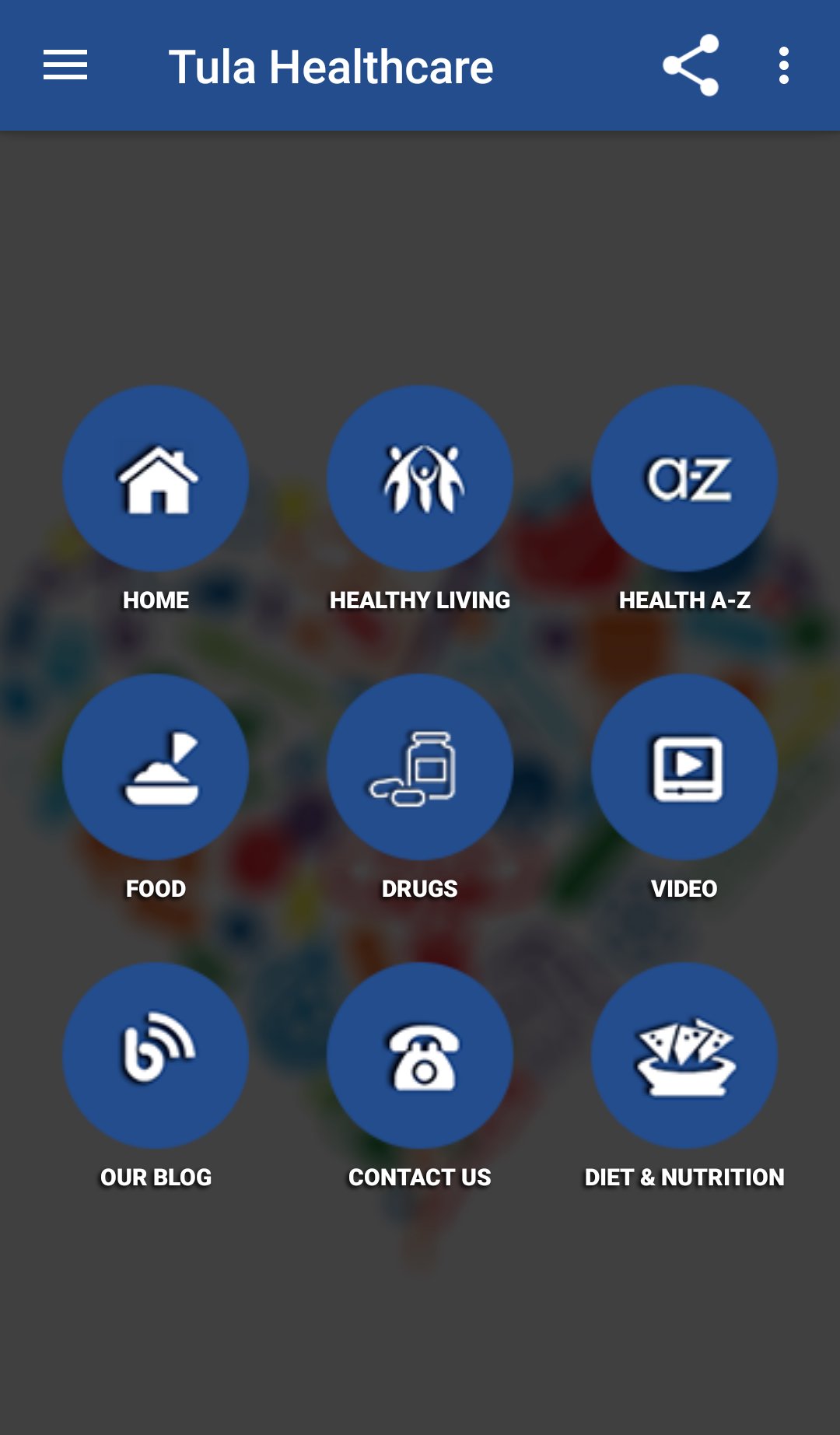The width and height of the screenshot is (840, 1435).
Task: Click the DRUGS label text
Action: tap(419, 887)
